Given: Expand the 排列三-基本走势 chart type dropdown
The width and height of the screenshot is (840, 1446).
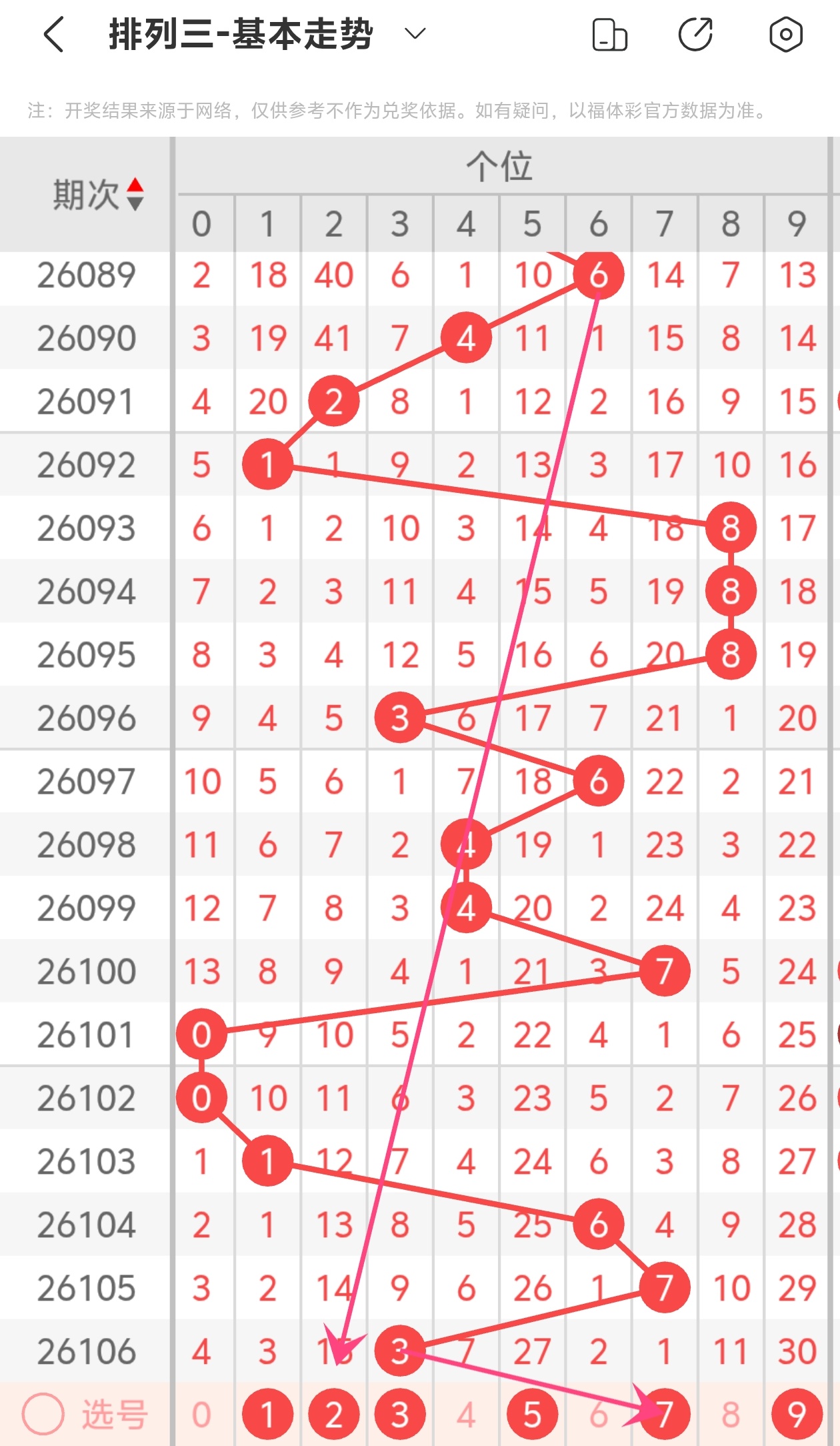Looking at the screenshot, I should pos(415,34).
